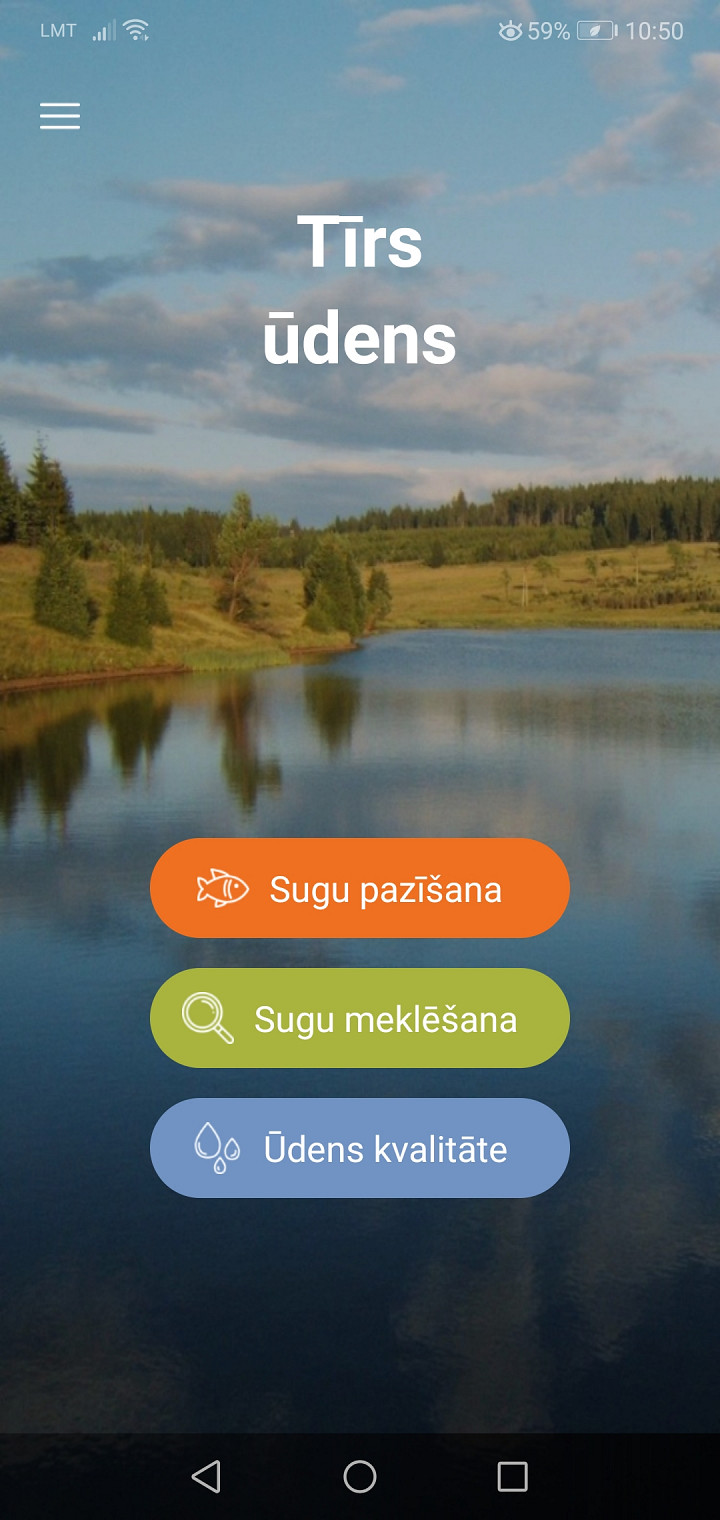Go to Ūdens kvalitāte
This screenshot has height=1520, width=720.
click(360, 1148)
